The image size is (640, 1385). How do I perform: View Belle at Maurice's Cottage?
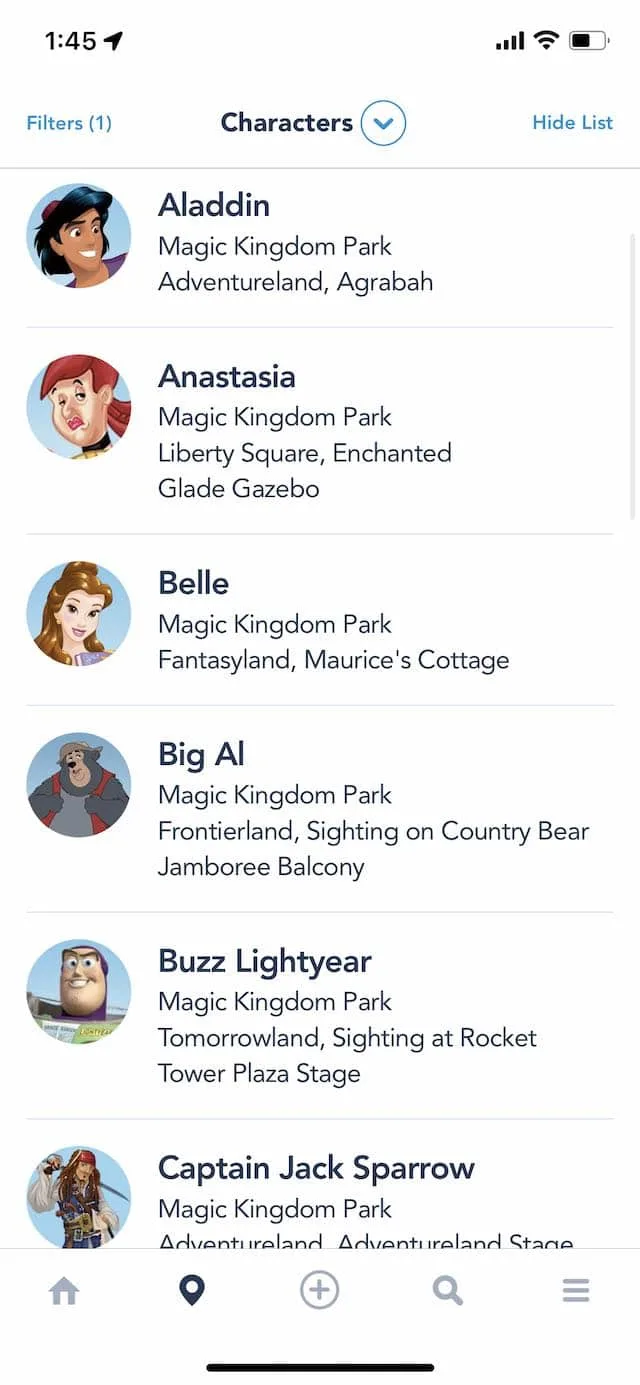320,619
